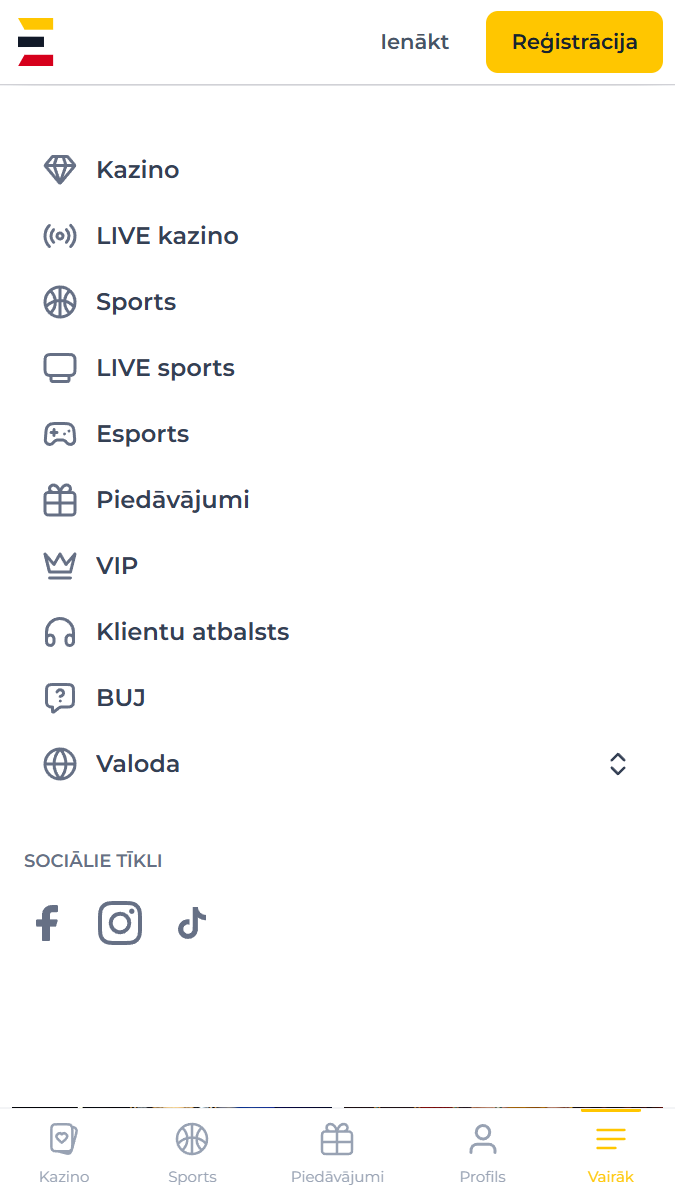Open the Facebook social link
This screenshot has width=675, height=1199.
click(x=47, y=923)
